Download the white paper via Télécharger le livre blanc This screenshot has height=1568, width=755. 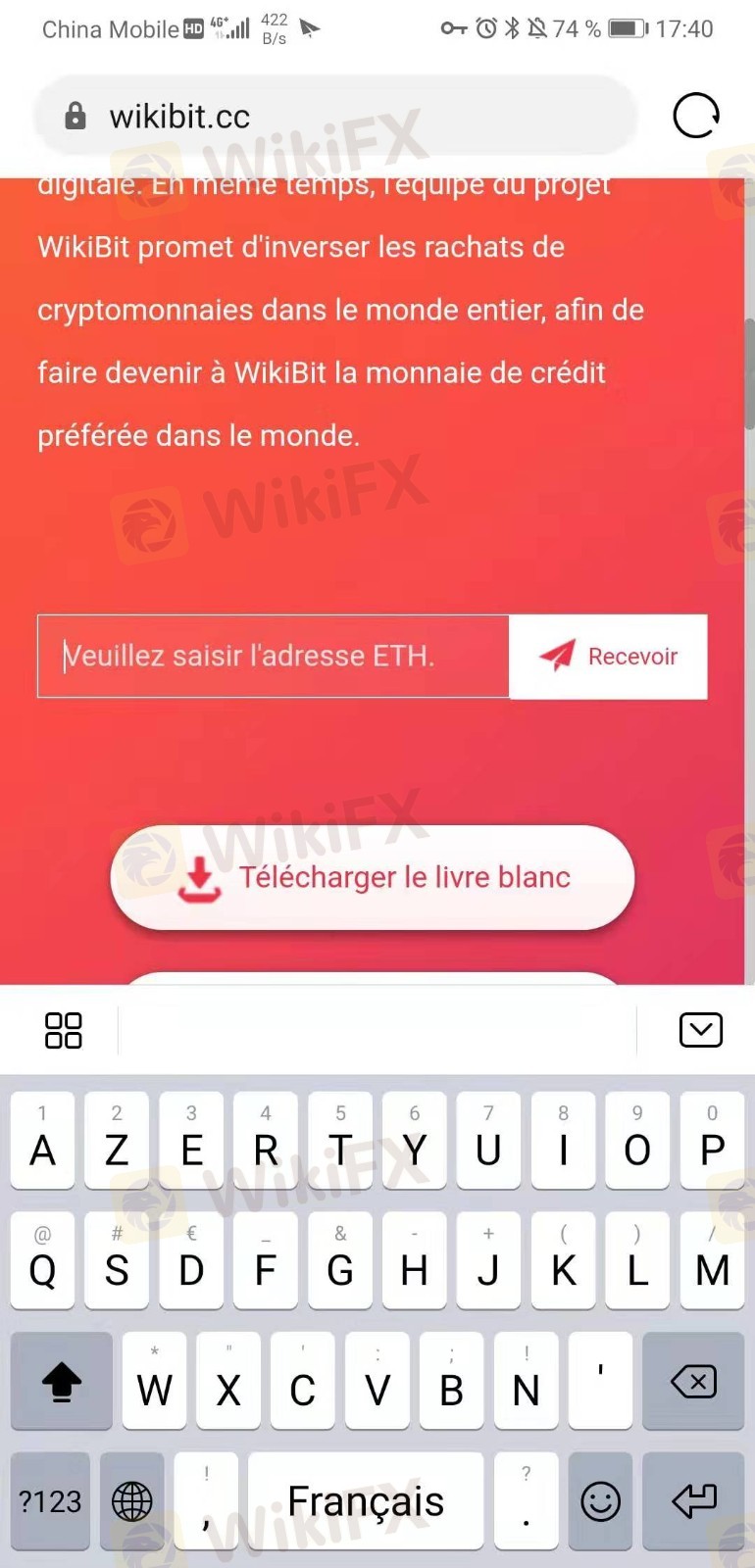coord(373,877)
